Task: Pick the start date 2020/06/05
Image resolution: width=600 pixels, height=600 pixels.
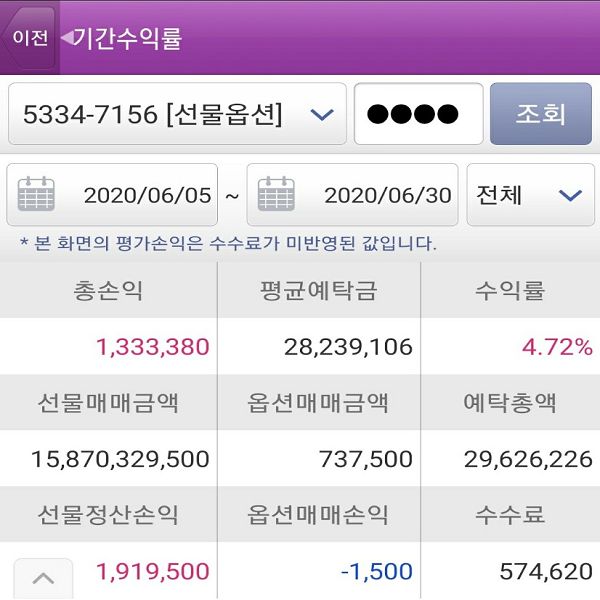Action: [112, 195]
